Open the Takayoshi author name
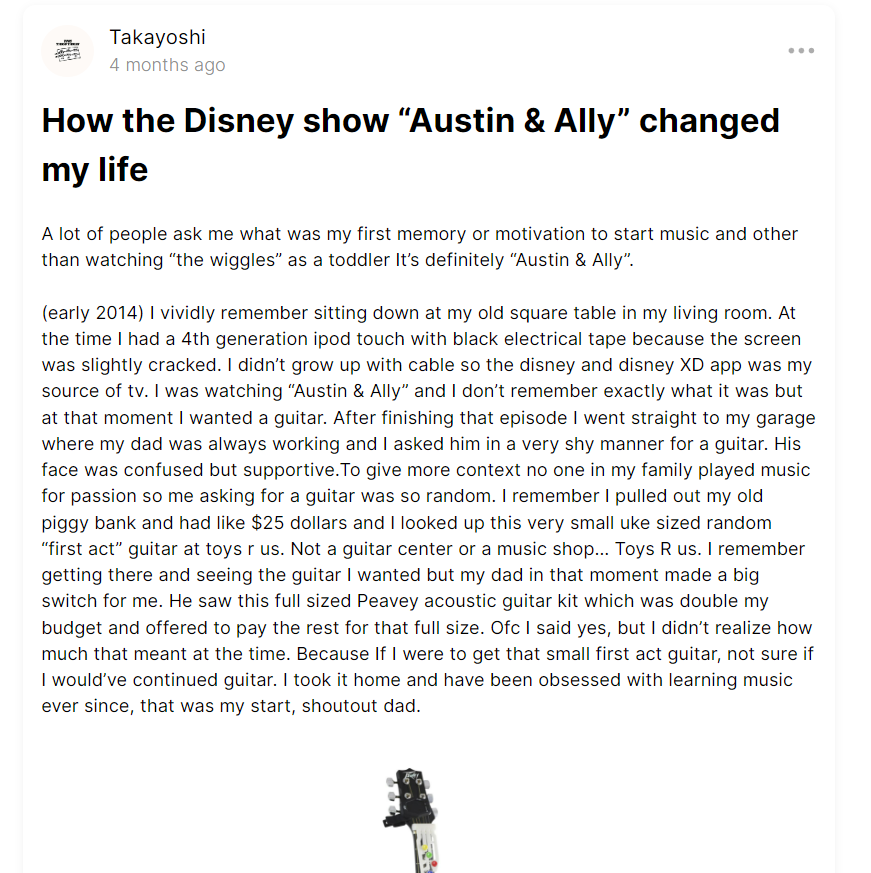871x873 pixels. (x=157, y=38)
